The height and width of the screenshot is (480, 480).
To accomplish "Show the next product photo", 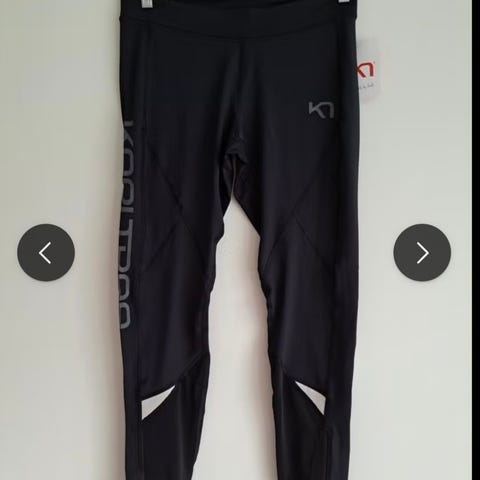I will 422,253.
